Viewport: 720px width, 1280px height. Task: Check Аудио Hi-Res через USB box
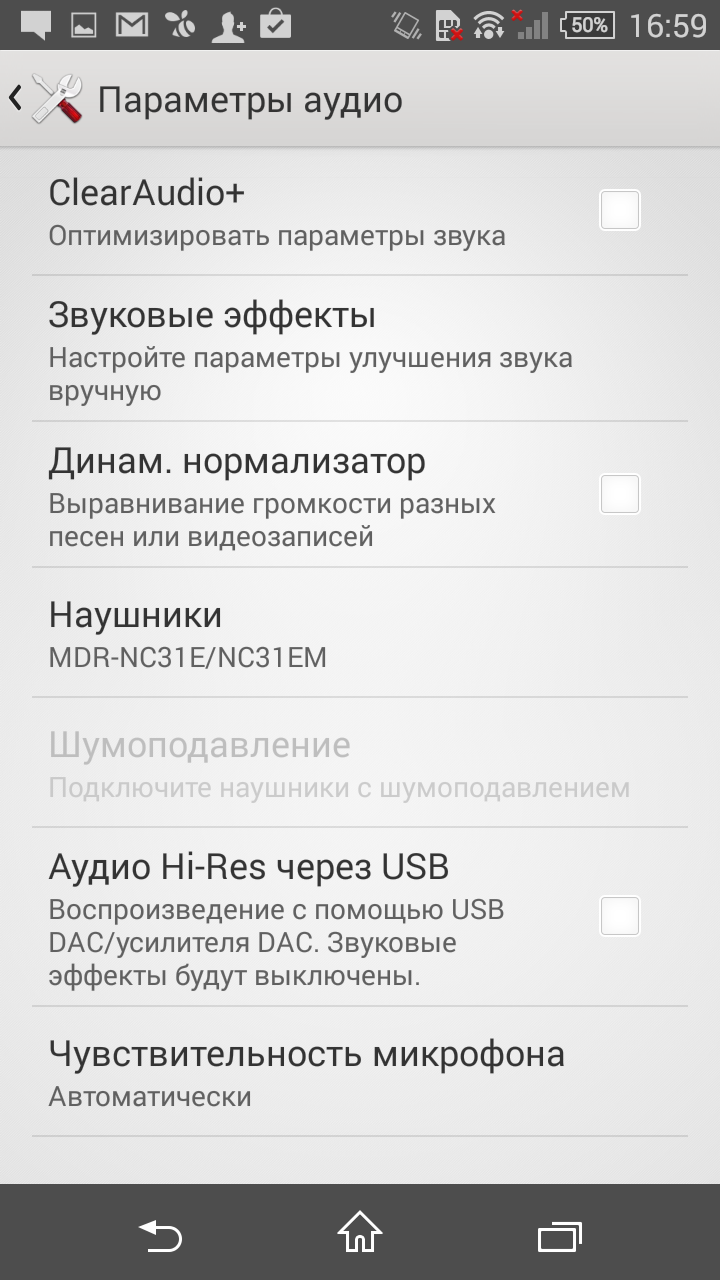point(619,916)
